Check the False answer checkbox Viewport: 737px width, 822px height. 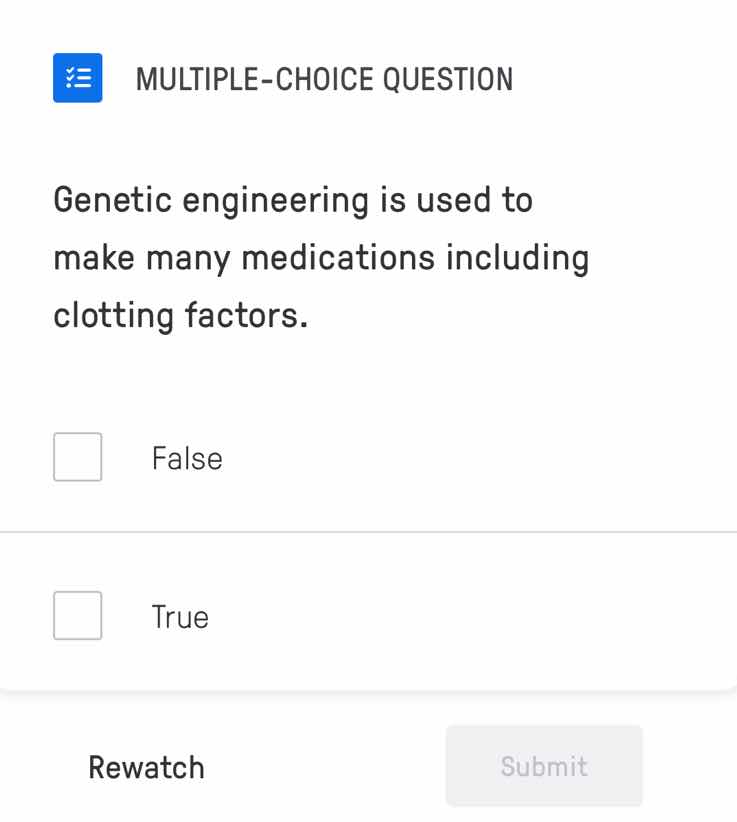[x=77, y=456]
